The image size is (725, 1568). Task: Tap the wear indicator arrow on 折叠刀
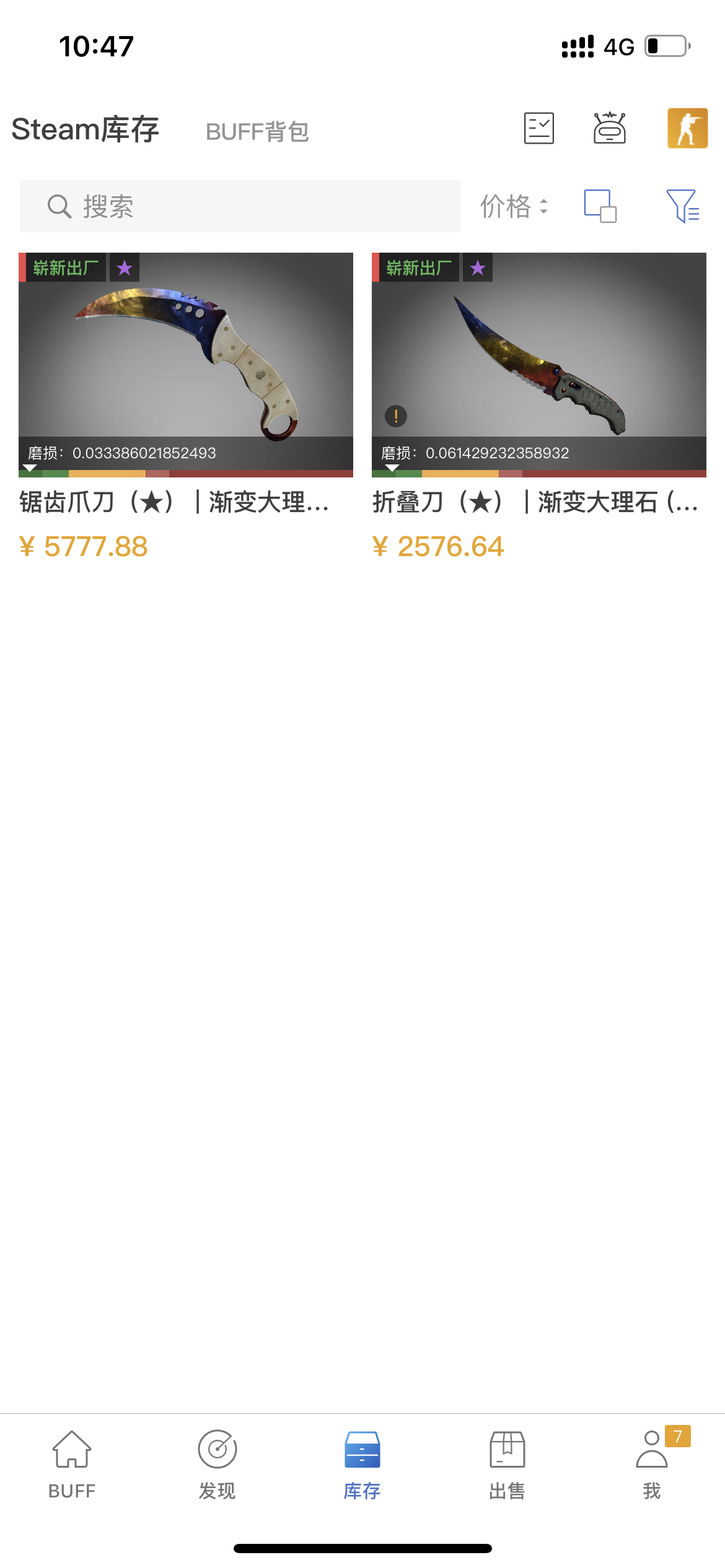click(x=392, y=469)
